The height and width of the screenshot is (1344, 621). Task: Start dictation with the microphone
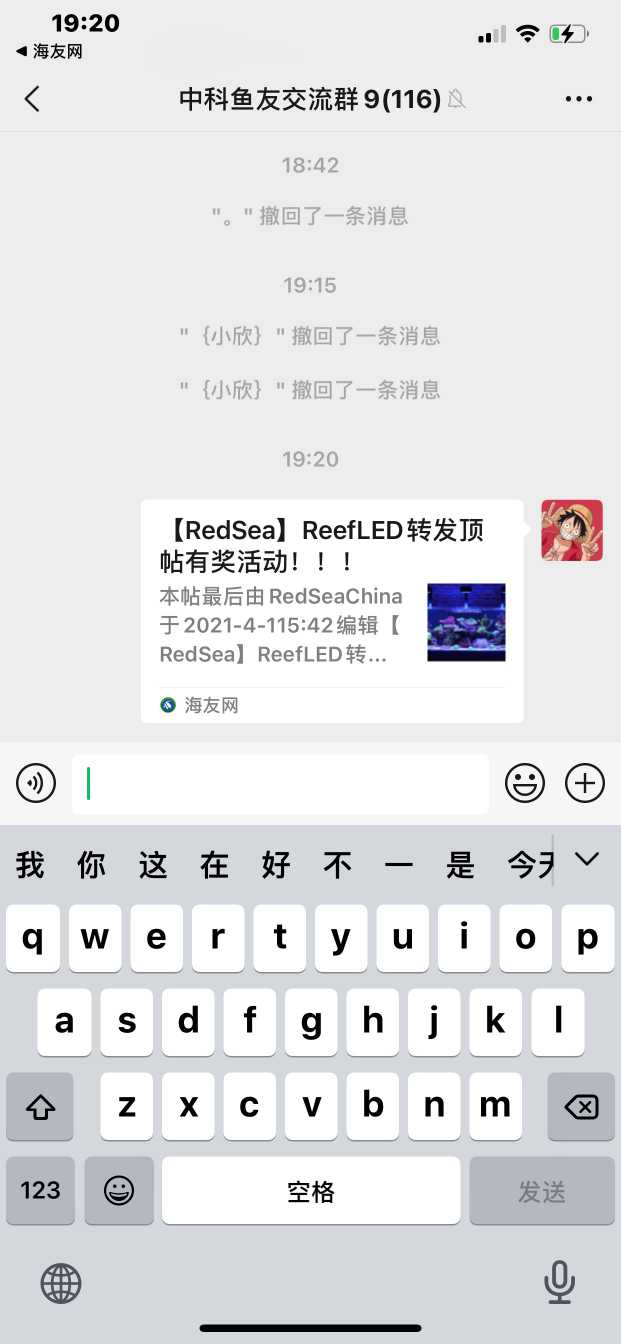tap(559, 1283)
